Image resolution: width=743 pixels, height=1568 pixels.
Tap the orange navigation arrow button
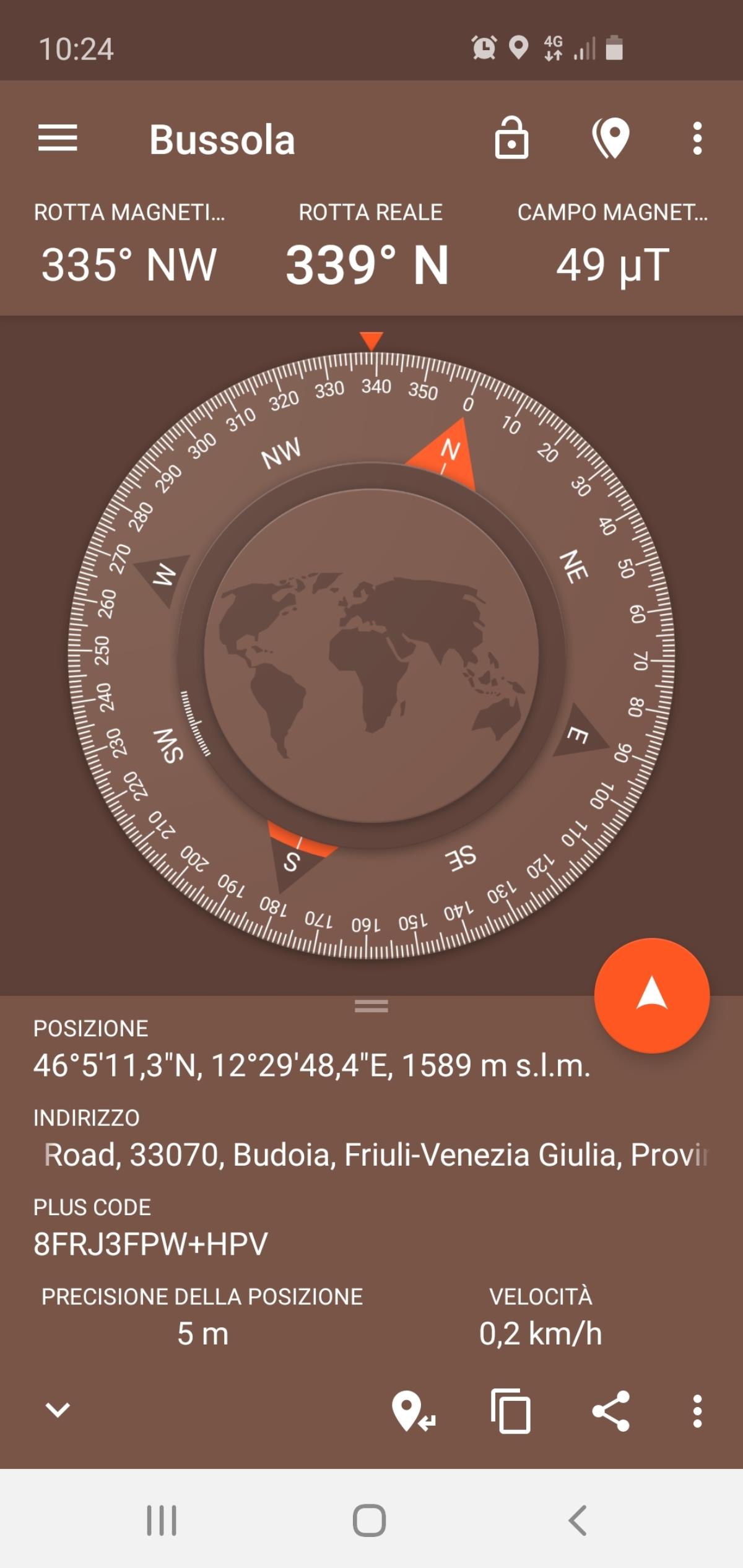651,995
